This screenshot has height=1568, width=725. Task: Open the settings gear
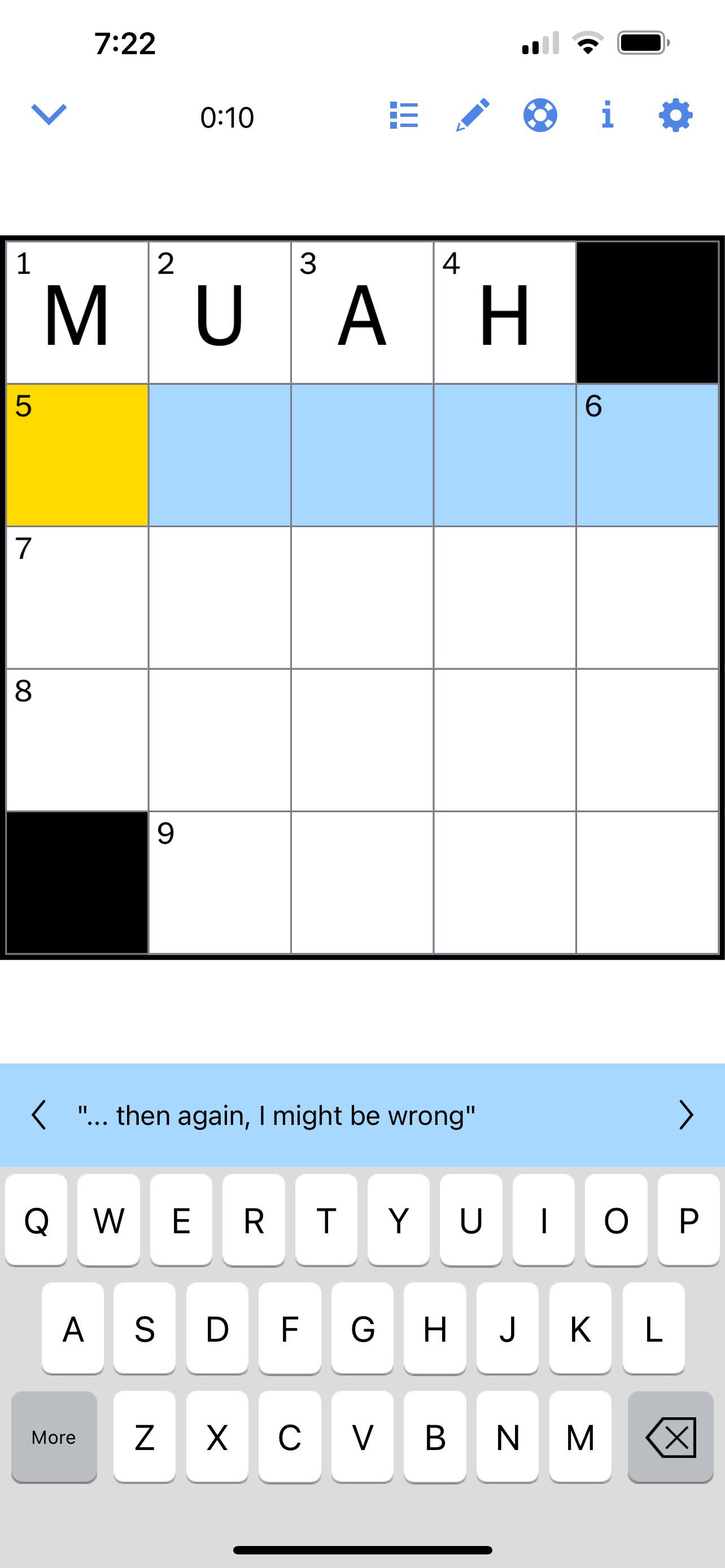pos(676,115)
